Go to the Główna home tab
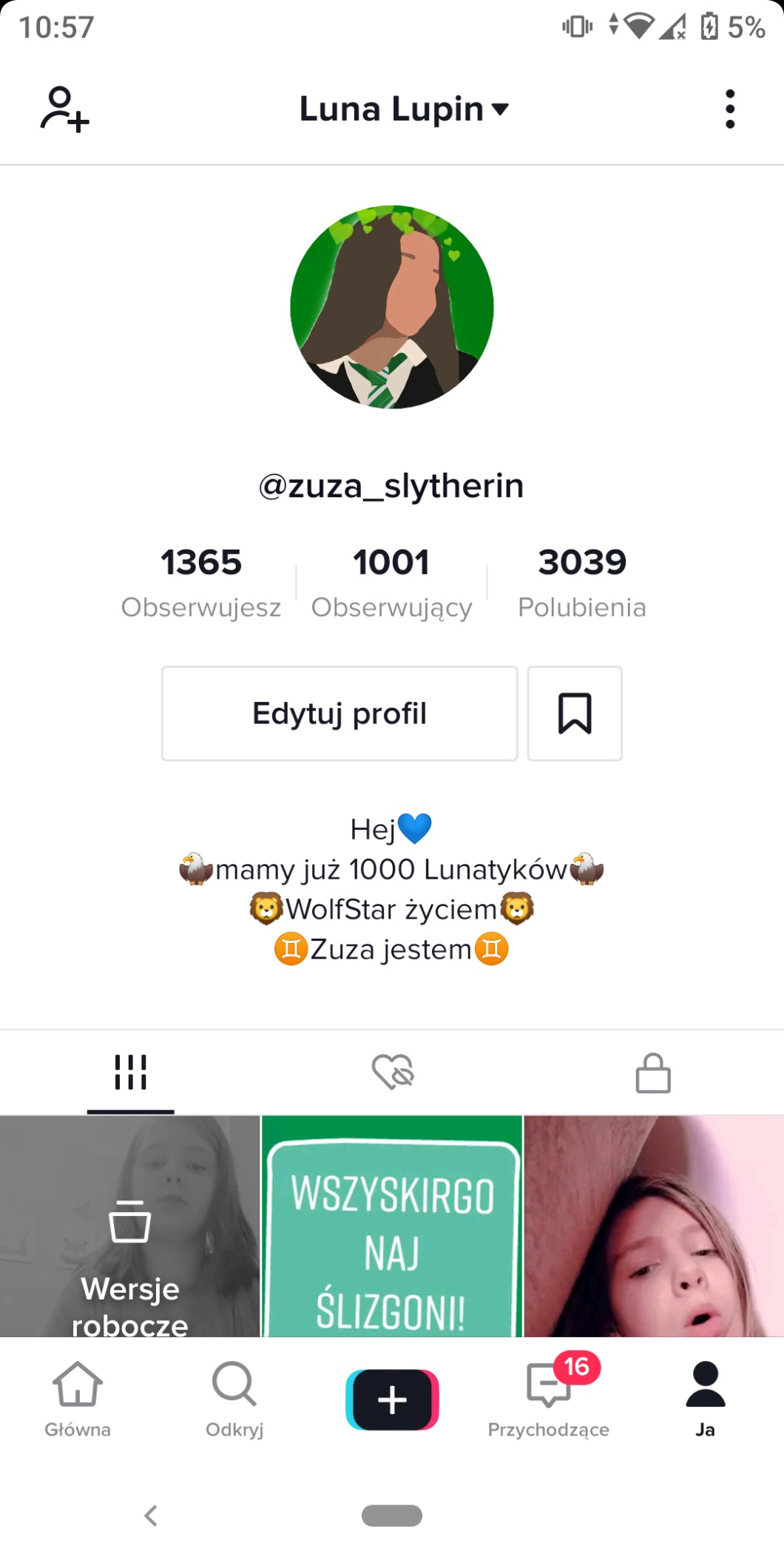 pos(78,1399)
